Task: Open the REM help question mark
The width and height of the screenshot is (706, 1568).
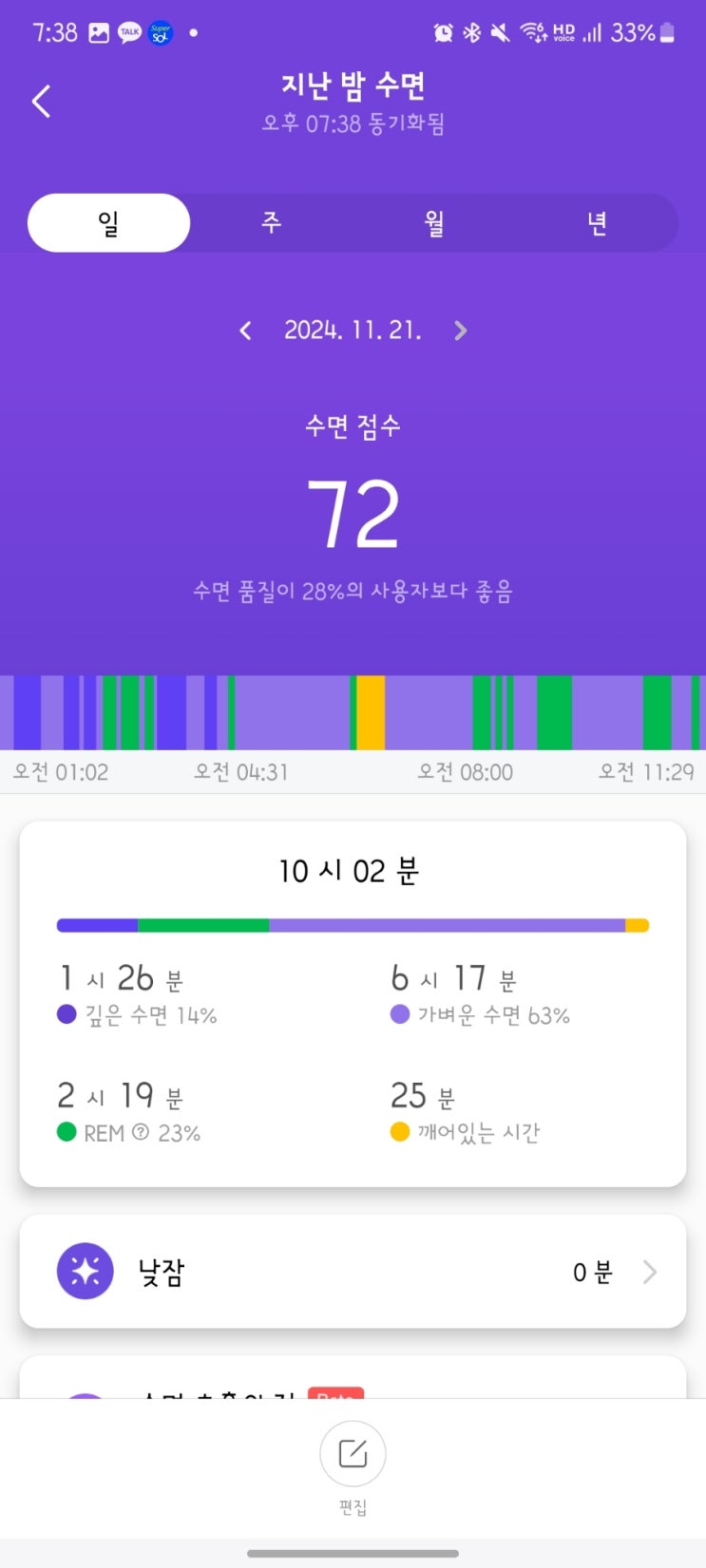Action: click(141, 1132)
